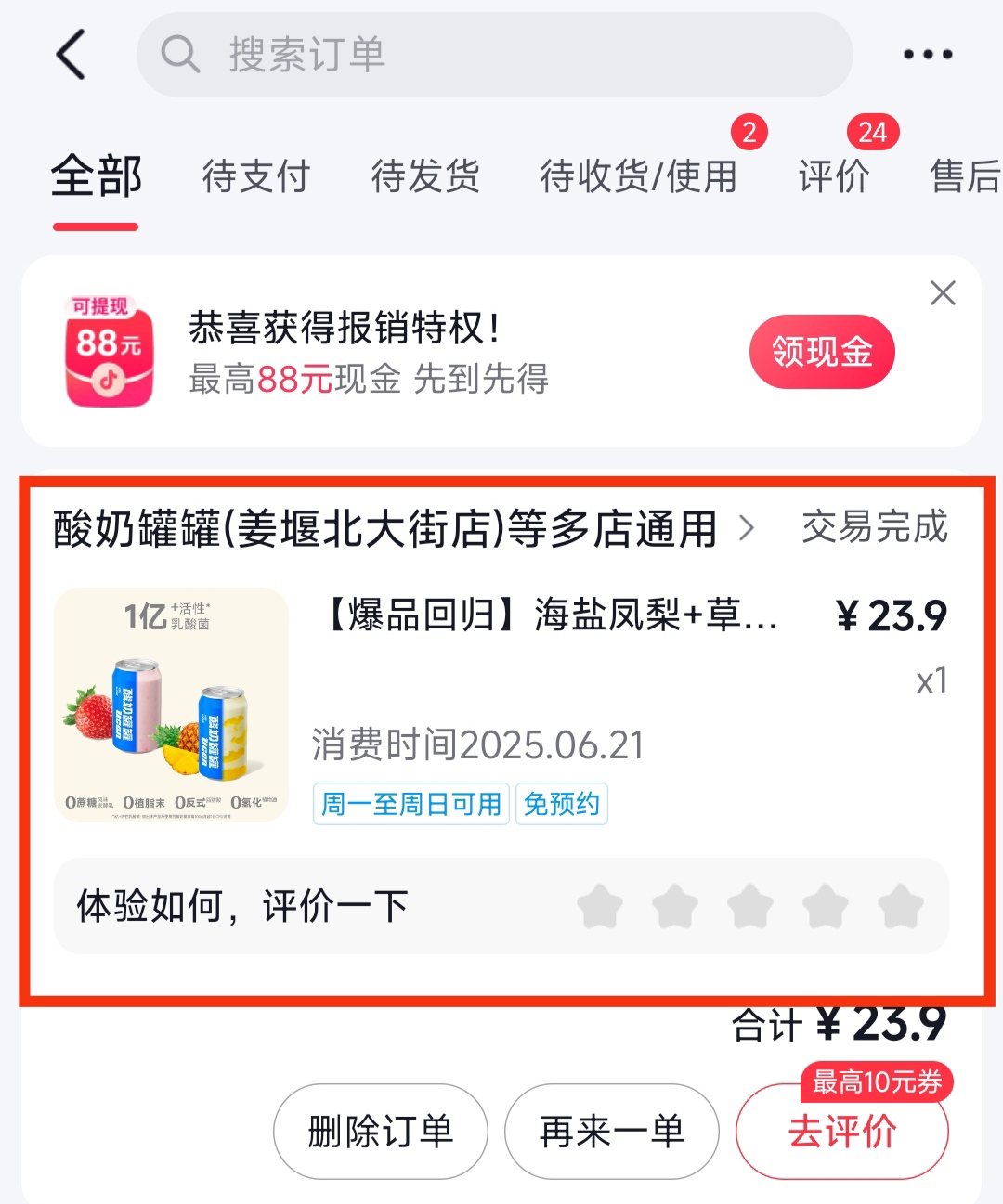This screenshot has width=1003, height=1204.
Task: Reorder with the 再来一单 button
Action: click(611, 1132)
